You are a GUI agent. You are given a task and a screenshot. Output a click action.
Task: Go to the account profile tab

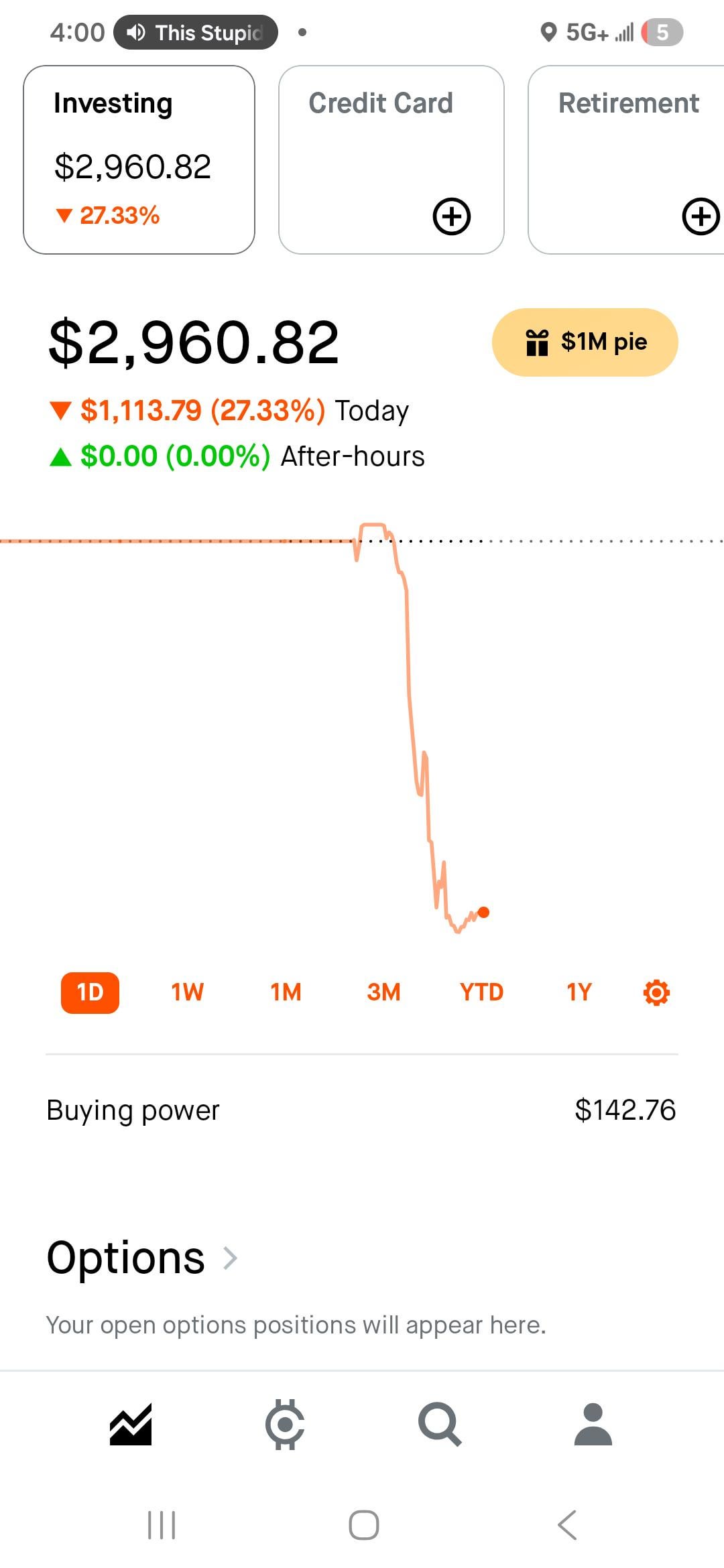click(593, 1424)
